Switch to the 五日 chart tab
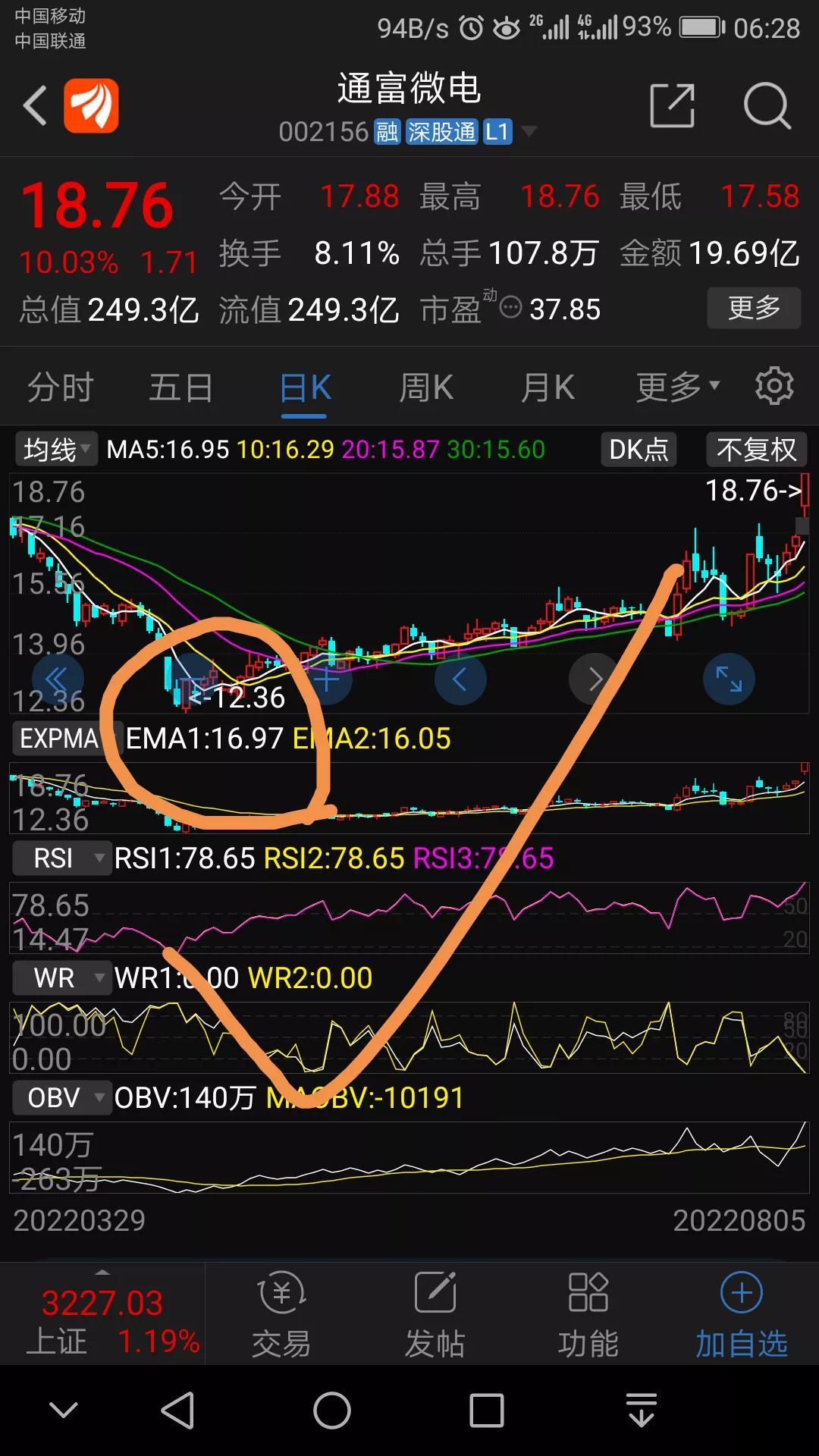819x1456 pixels. coord(180,388)
